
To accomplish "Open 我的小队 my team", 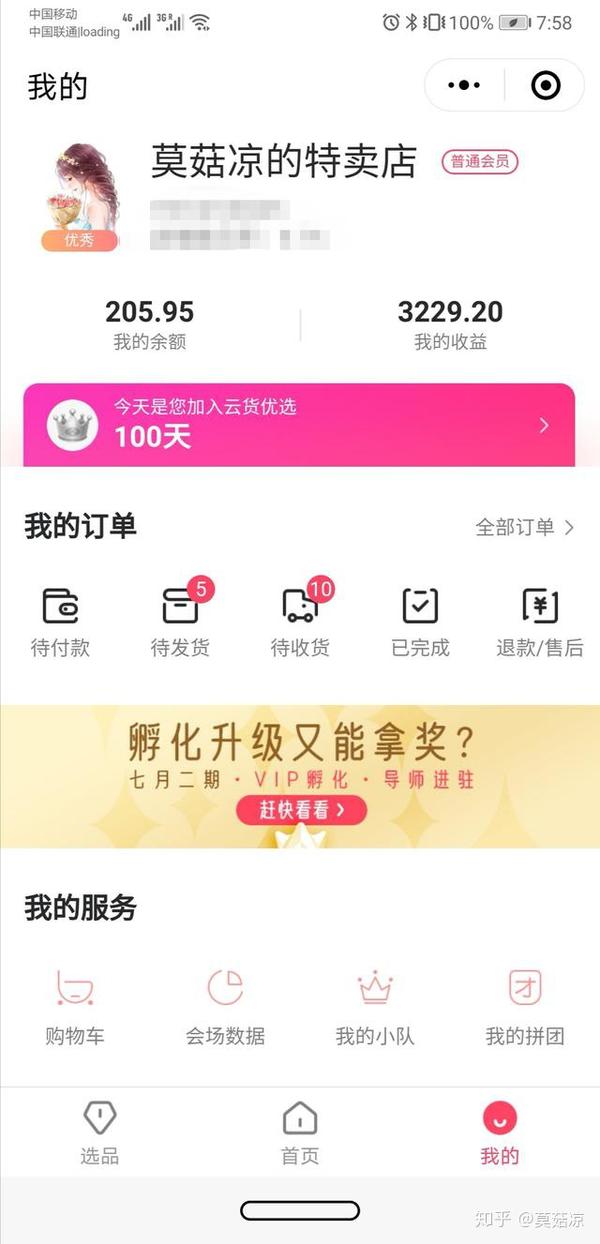I will (x=375, y=1005).
